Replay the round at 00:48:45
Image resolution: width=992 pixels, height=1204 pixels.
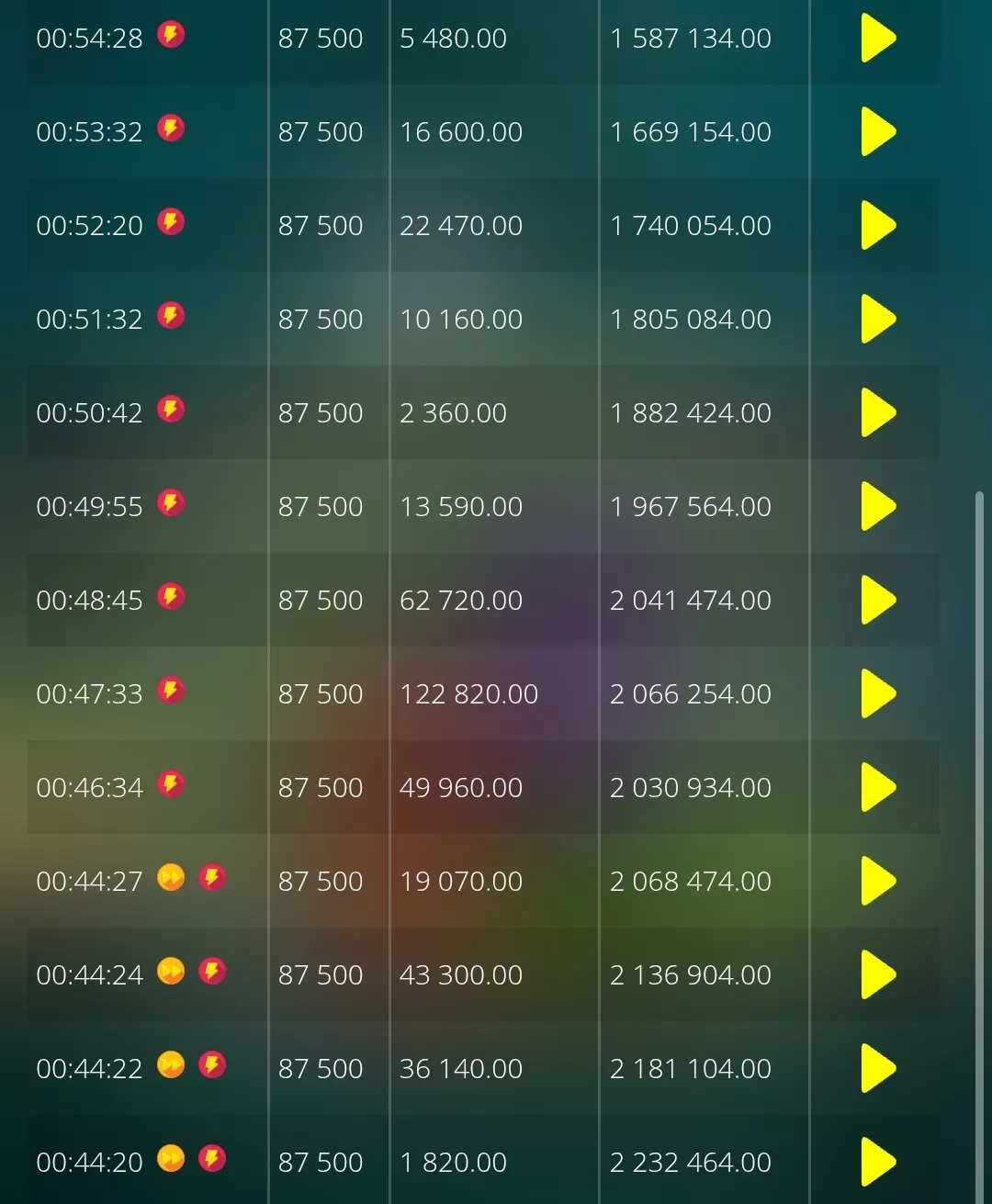(878, 600)
